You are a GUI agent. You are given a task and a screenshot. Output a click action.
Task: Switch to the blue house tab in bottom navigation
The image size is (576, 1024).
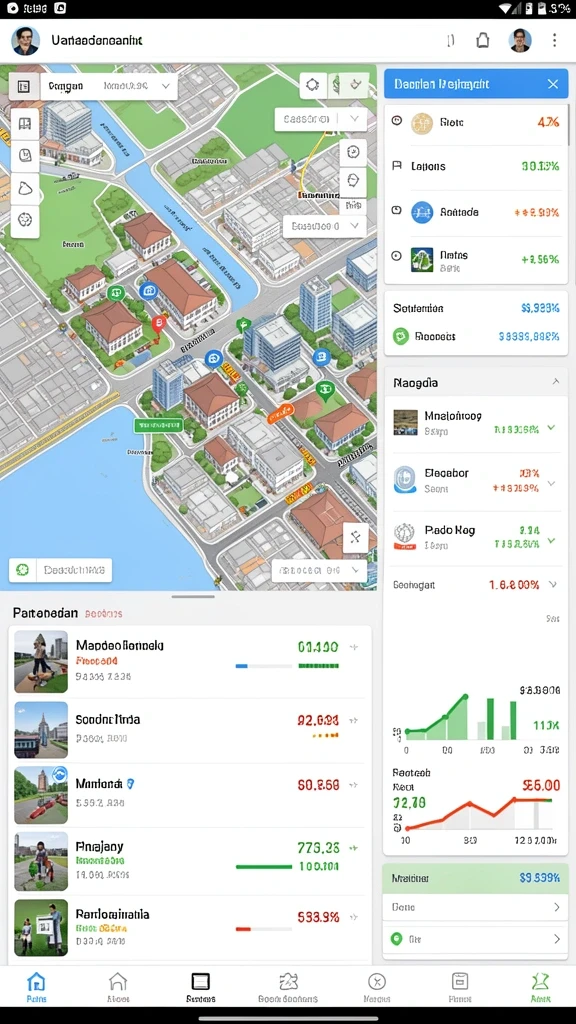36,987
